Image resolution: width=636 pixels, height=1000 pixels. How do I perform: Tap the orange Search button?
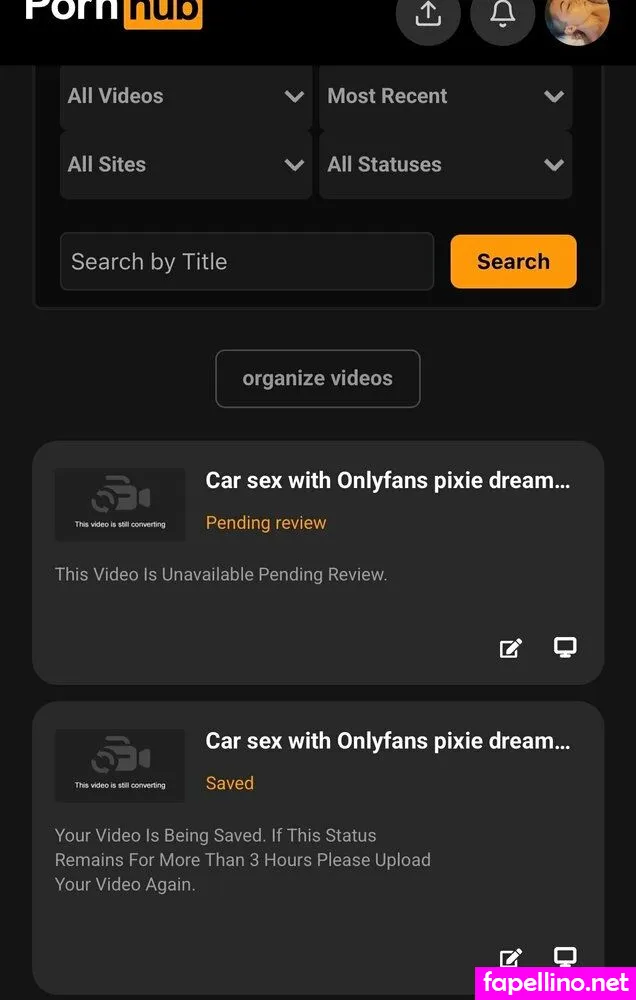point(513,262)
